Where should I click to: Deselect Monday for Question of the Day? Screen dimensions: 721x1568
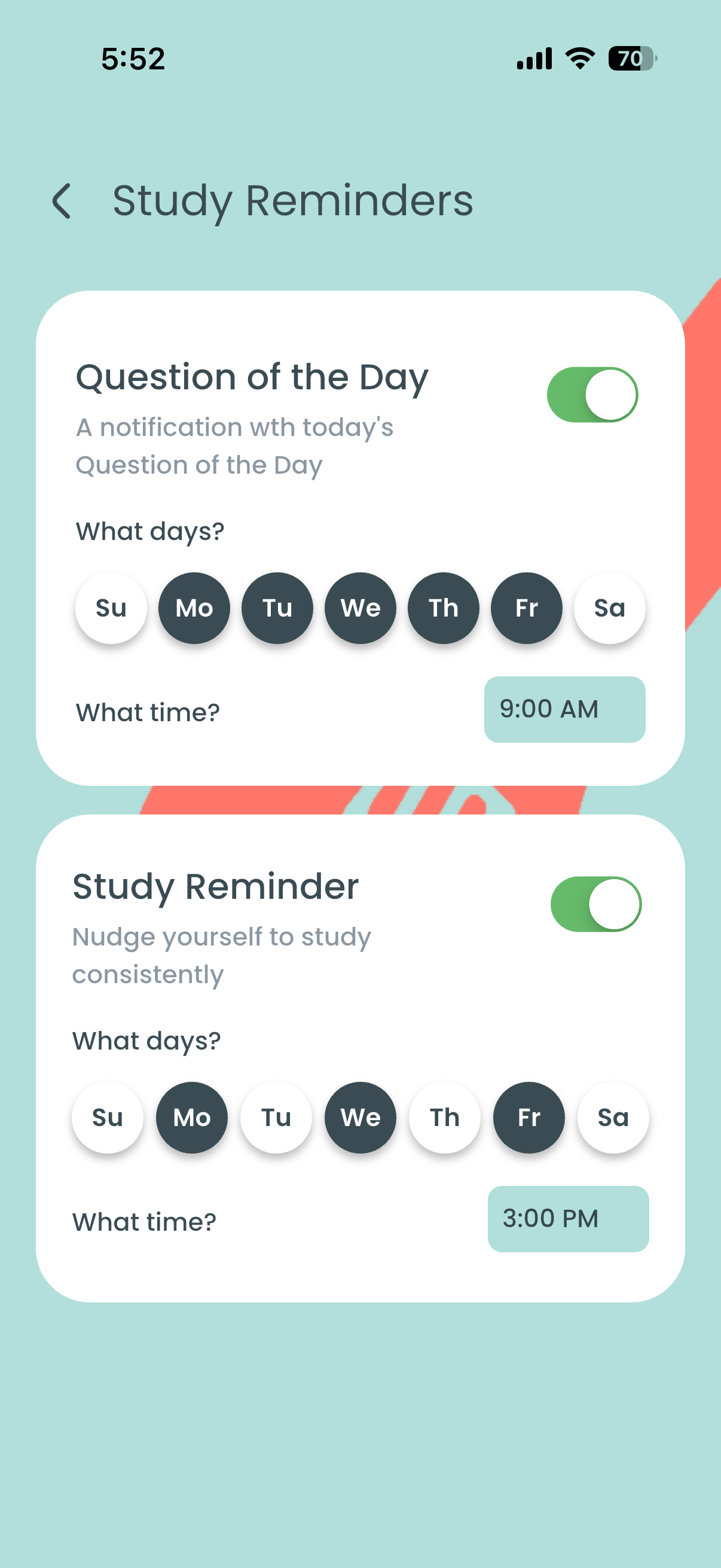[x=194, y=608]
